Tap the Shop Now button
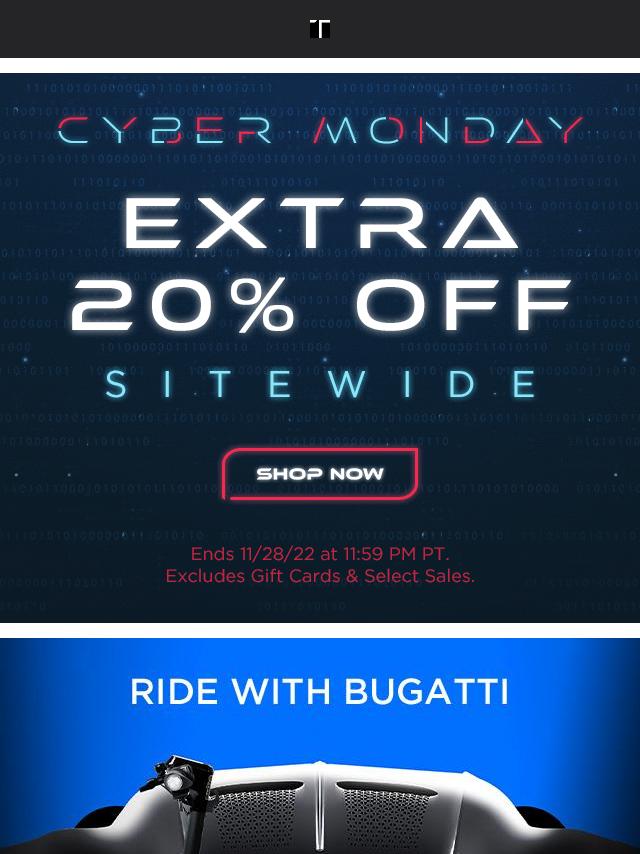Viewport: 640px width, 854px height. tap(319, 474)
